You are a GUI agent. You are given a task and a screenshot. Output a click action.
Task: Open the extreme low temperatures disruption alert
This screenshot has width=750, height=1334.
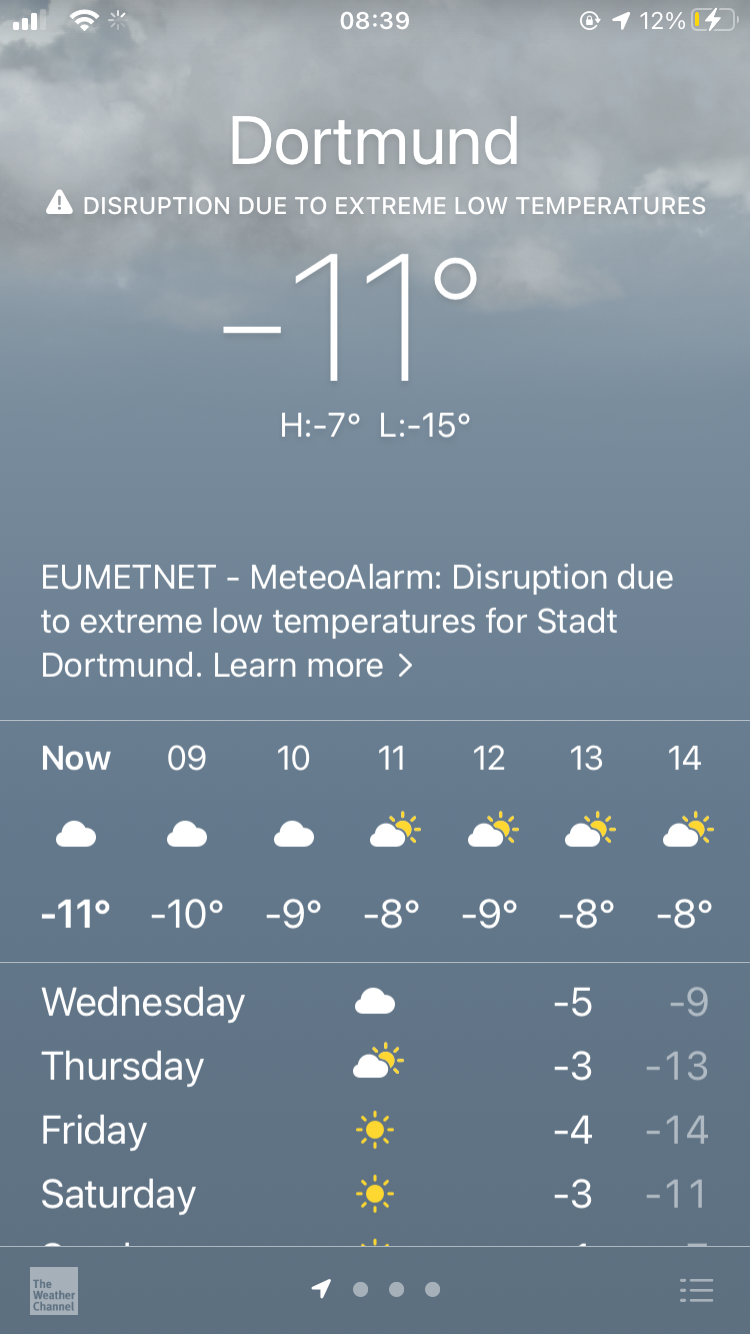(x=376, y=206)
